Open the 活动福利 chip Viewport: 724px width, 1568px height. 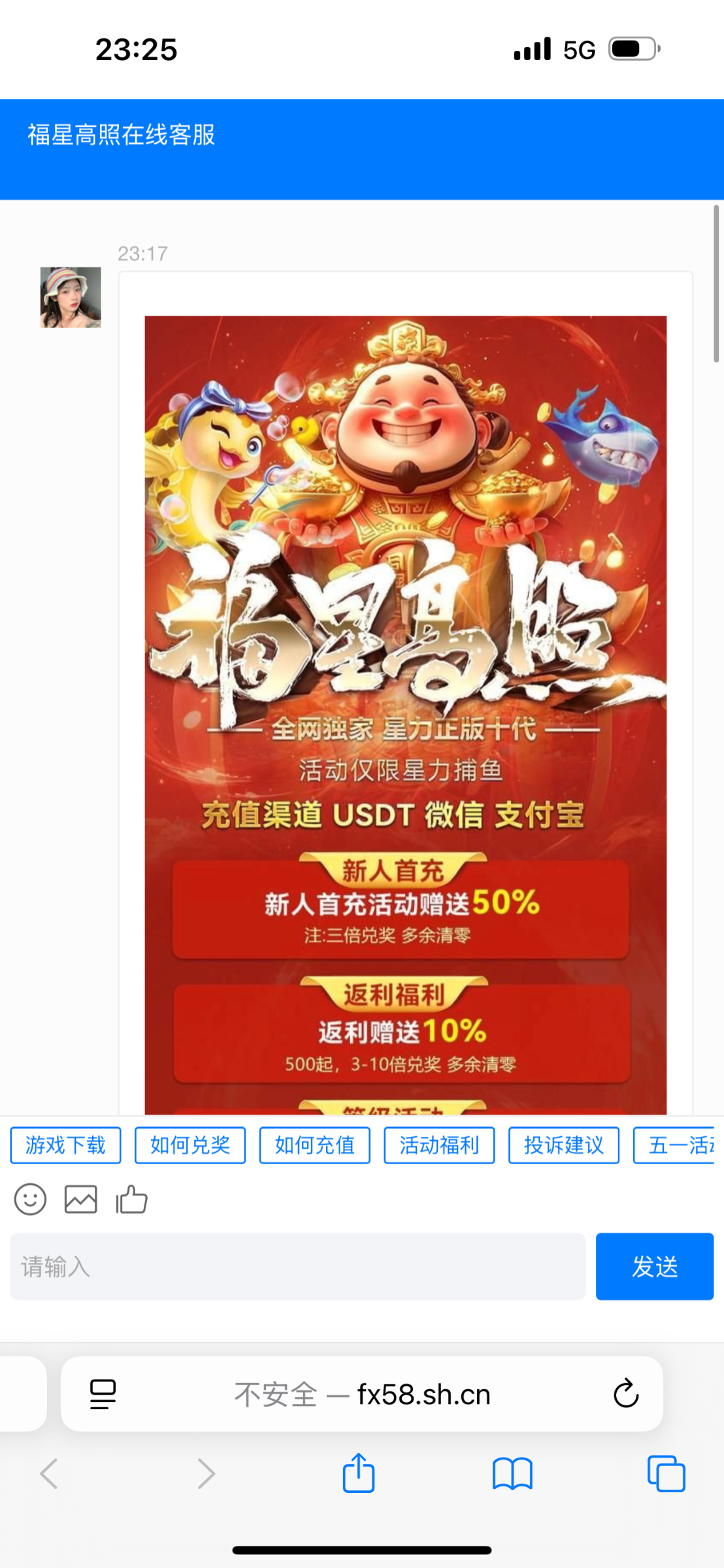pyautogui.click(x=439, y=1145)
